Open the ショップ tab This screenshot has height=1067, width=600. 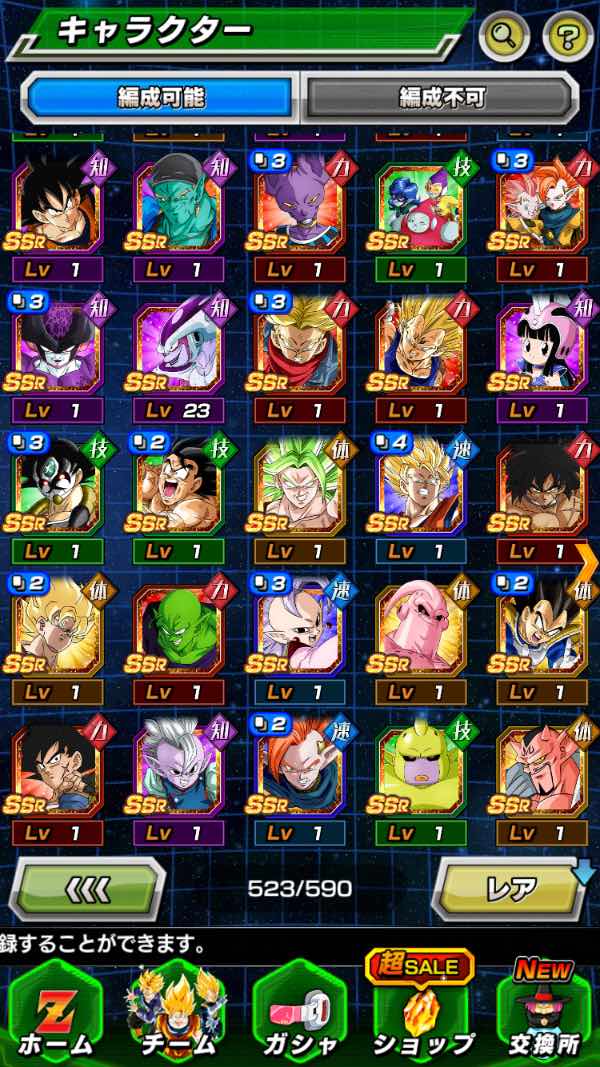[420, 1012]
